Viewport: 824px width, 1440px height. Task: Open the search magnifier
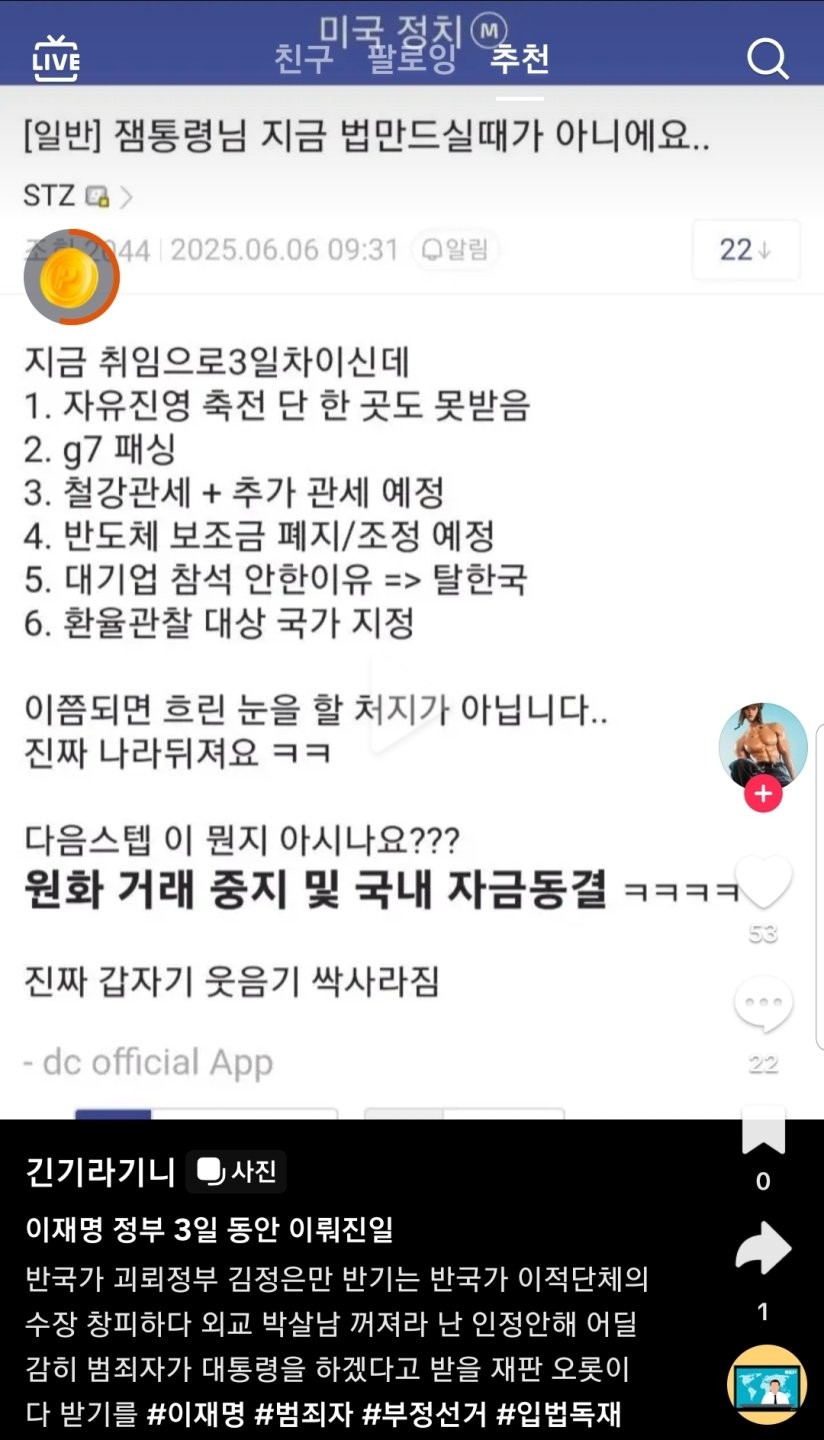767,60
